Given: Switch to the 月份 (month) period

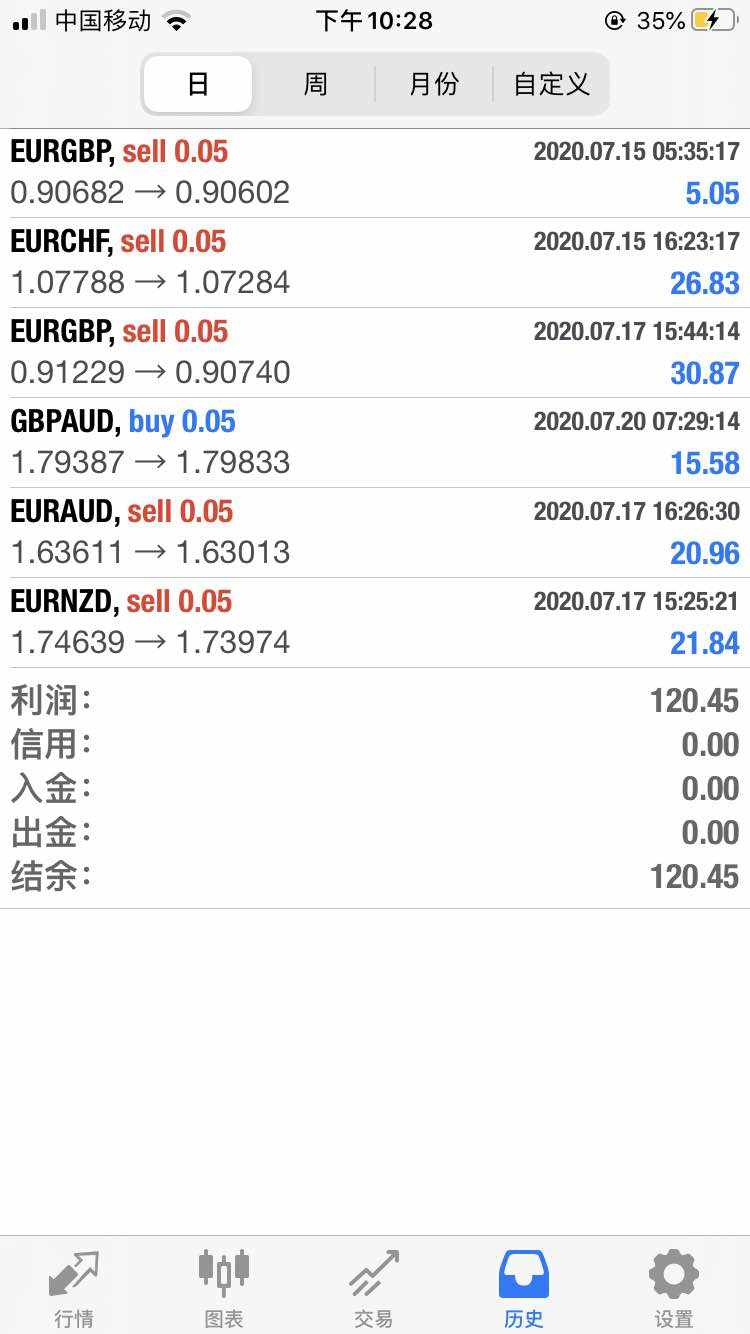Looking at the screenshot, I should 434,84.
